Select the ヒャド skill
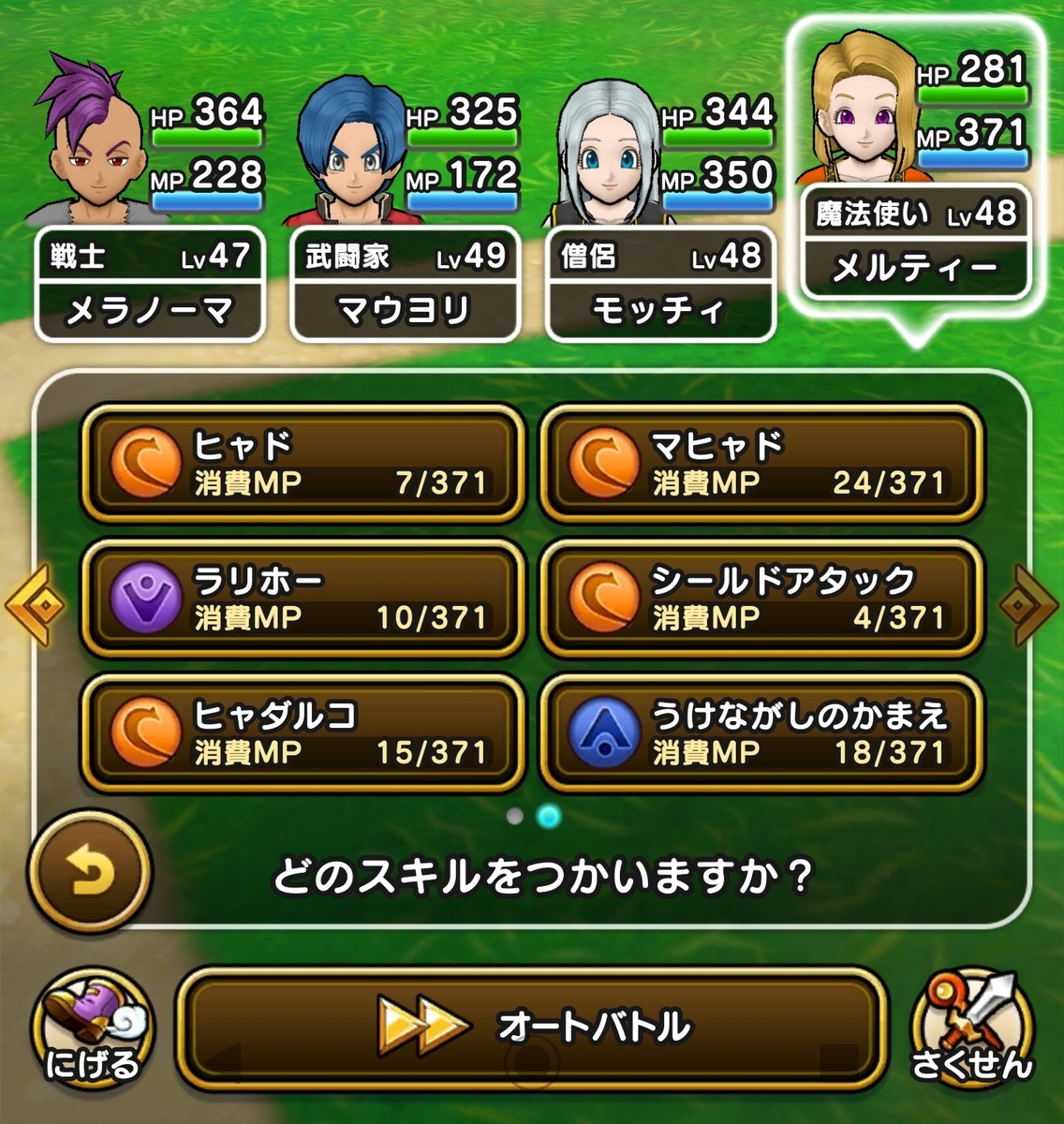The width and height of the screenshot is (1064, 1124). click(x=302, y=464)
